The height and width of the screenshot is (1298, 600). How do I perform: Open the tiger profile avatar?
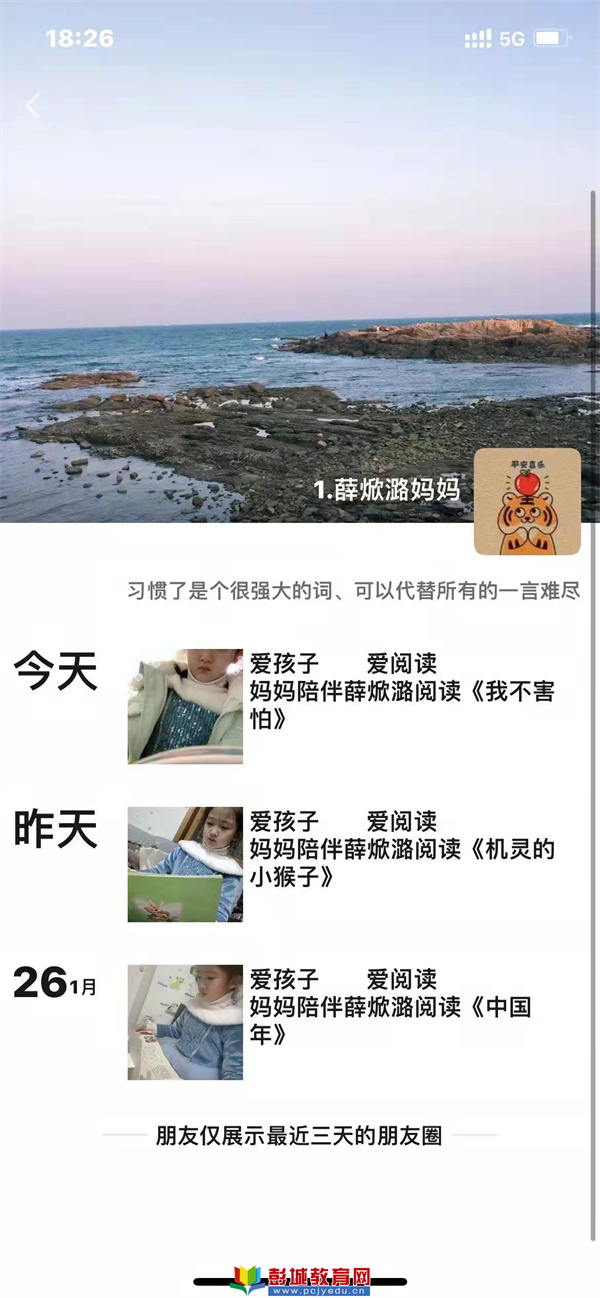(x=527, y=502)
